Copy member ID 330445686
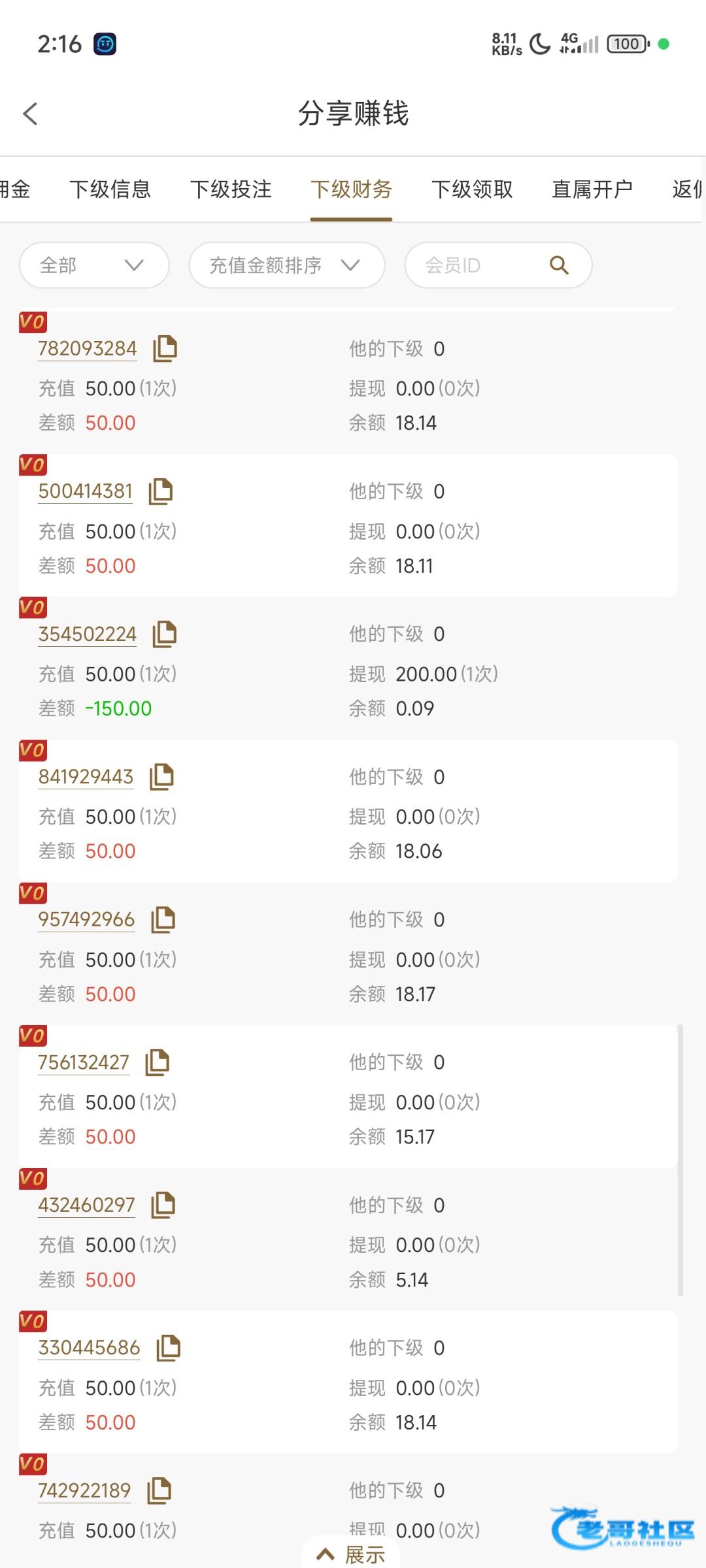 coord(169,1348)
